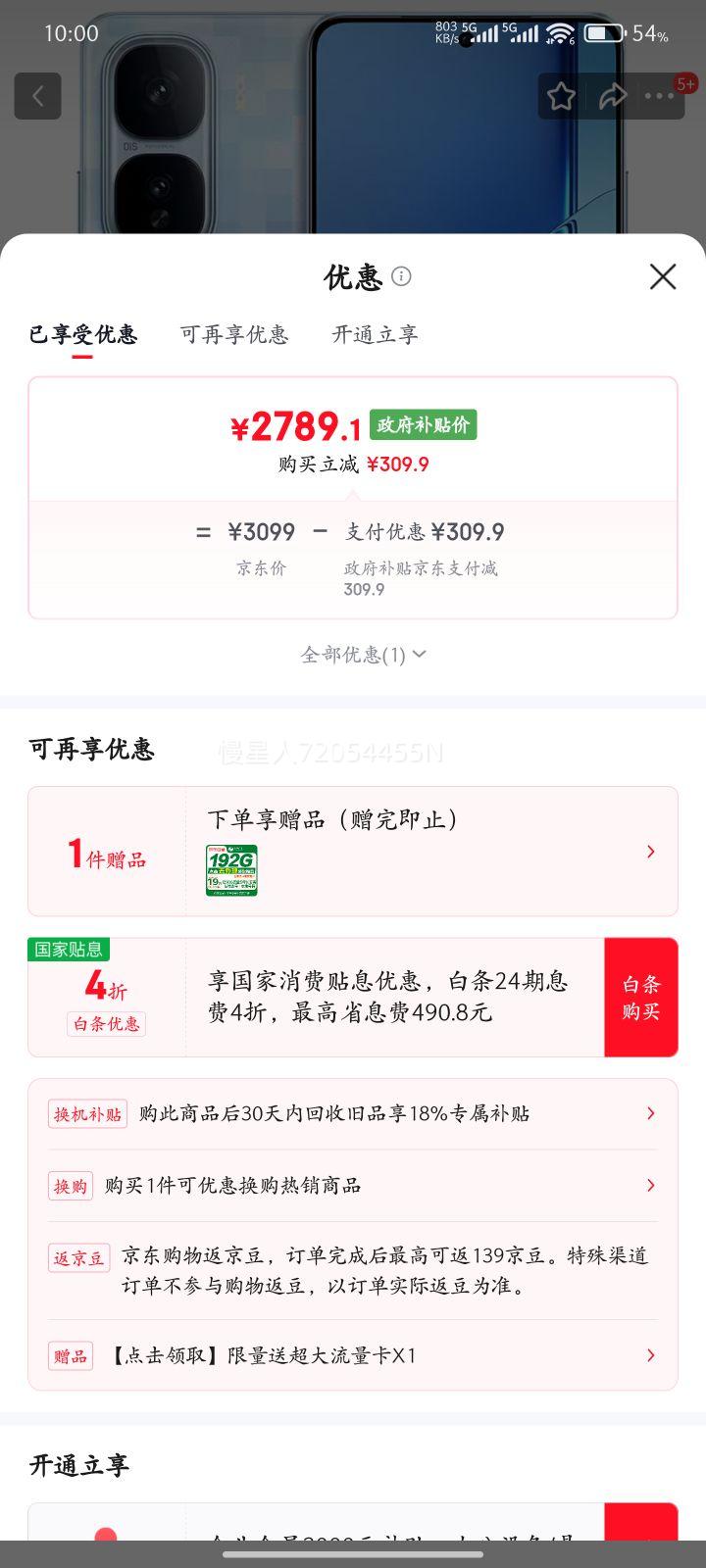This screenshot has width=706, height=1568.
Task: Switch to the 开通立享 tab
Action: click(x=374, y=335)
